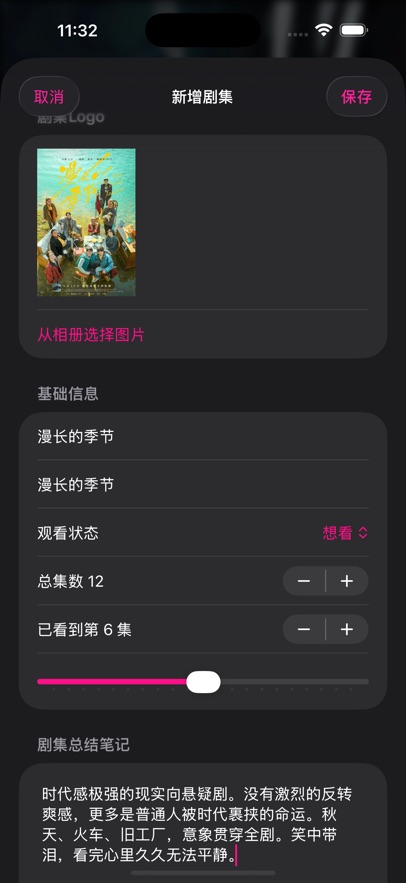Reduce 已看到第 6 集 by one episode
Viewport: 406px width, 883px height.
pos(304,630)
